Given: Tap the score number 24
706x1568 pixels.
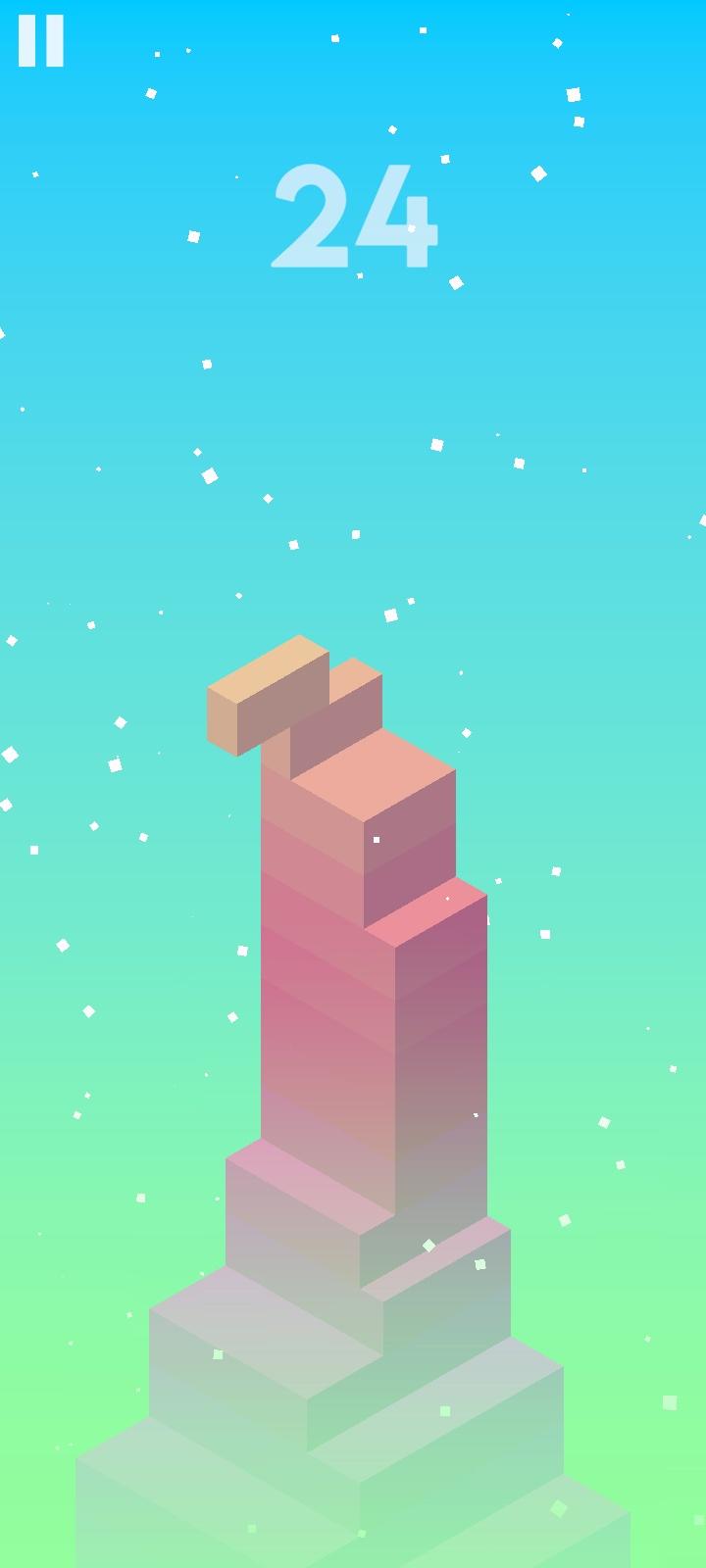Looking at the screenshot, I should (x=353, y=216).
